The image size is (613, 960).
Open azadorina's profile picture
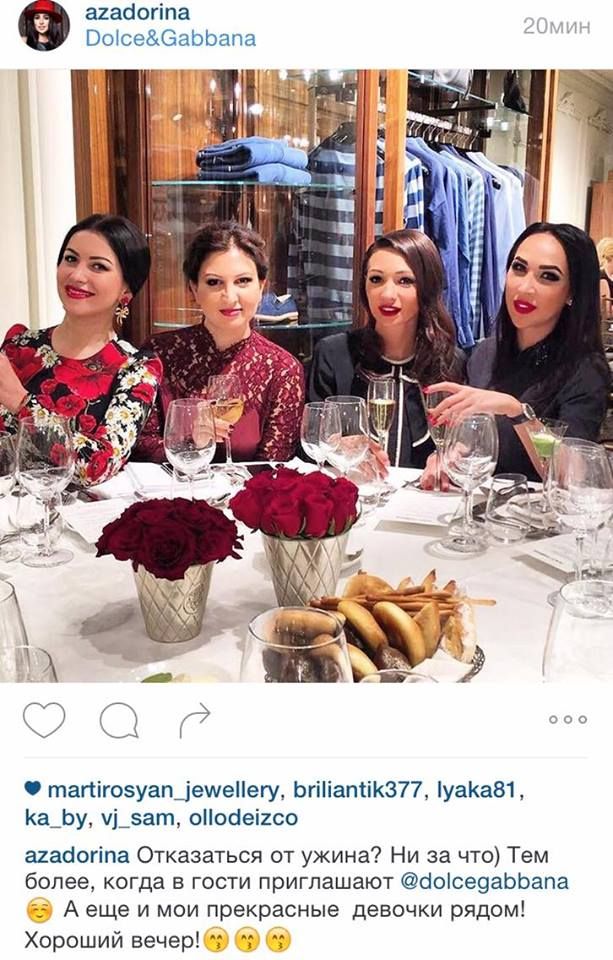click(44, 26)
